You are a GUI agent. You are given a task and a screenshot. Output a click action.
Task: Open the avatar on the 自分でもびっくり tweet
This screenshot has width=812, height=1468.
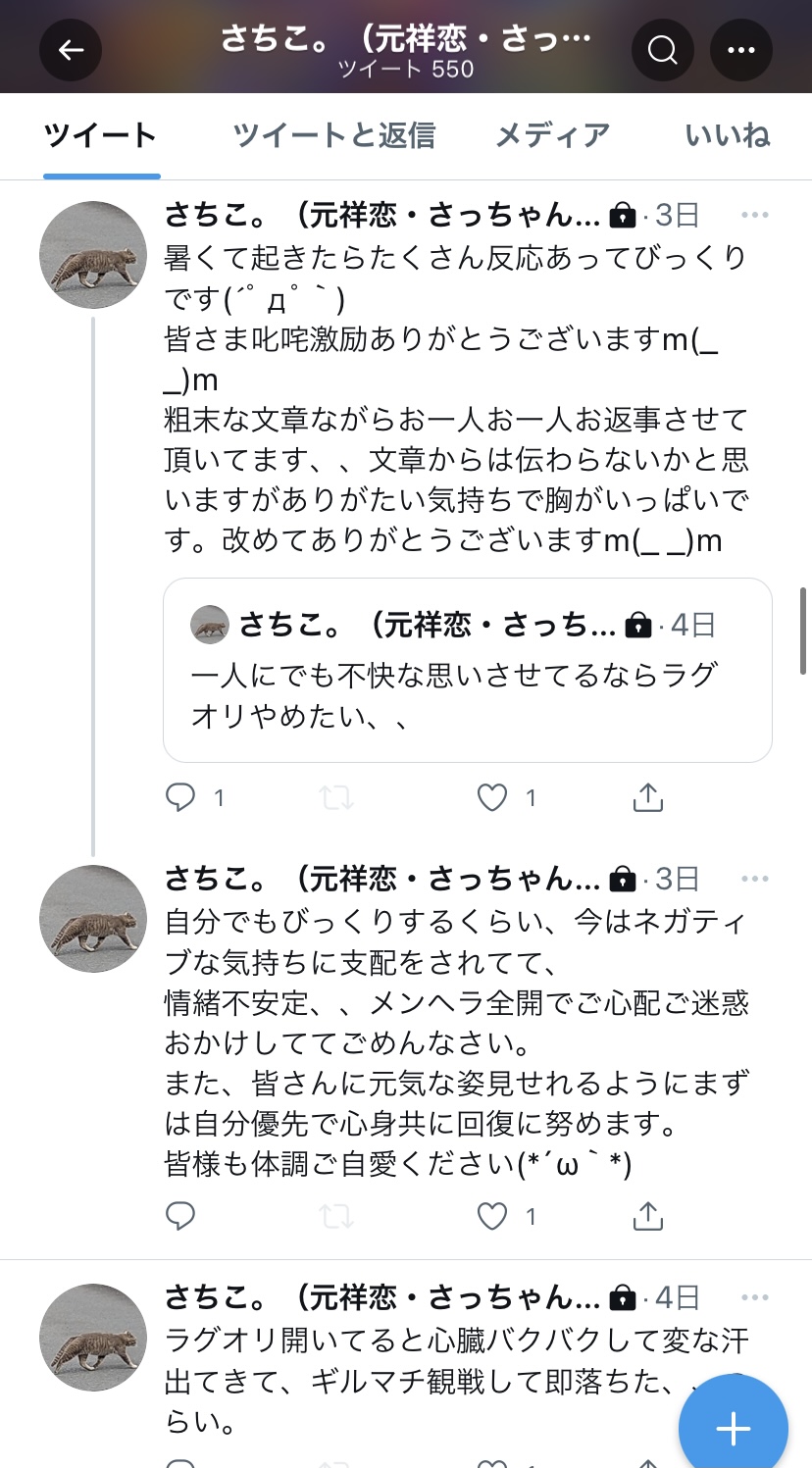point(93,919)
